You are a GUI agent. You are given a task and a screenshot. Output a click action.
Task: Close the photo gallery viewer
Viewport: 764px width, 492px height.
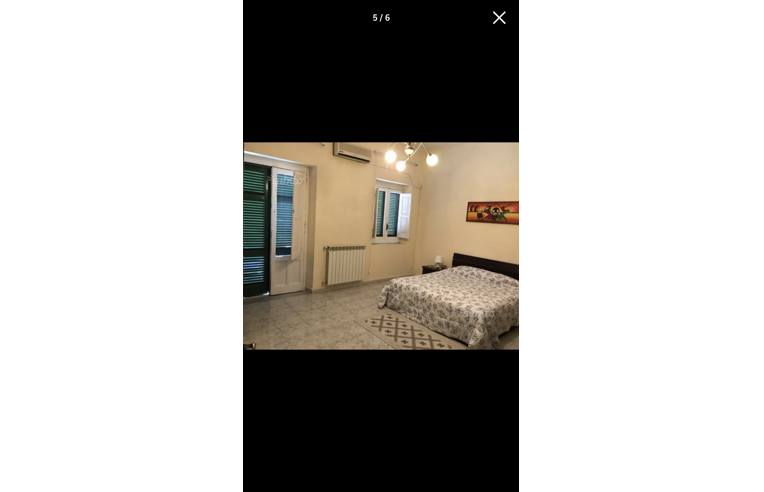(x=499, y=18)
